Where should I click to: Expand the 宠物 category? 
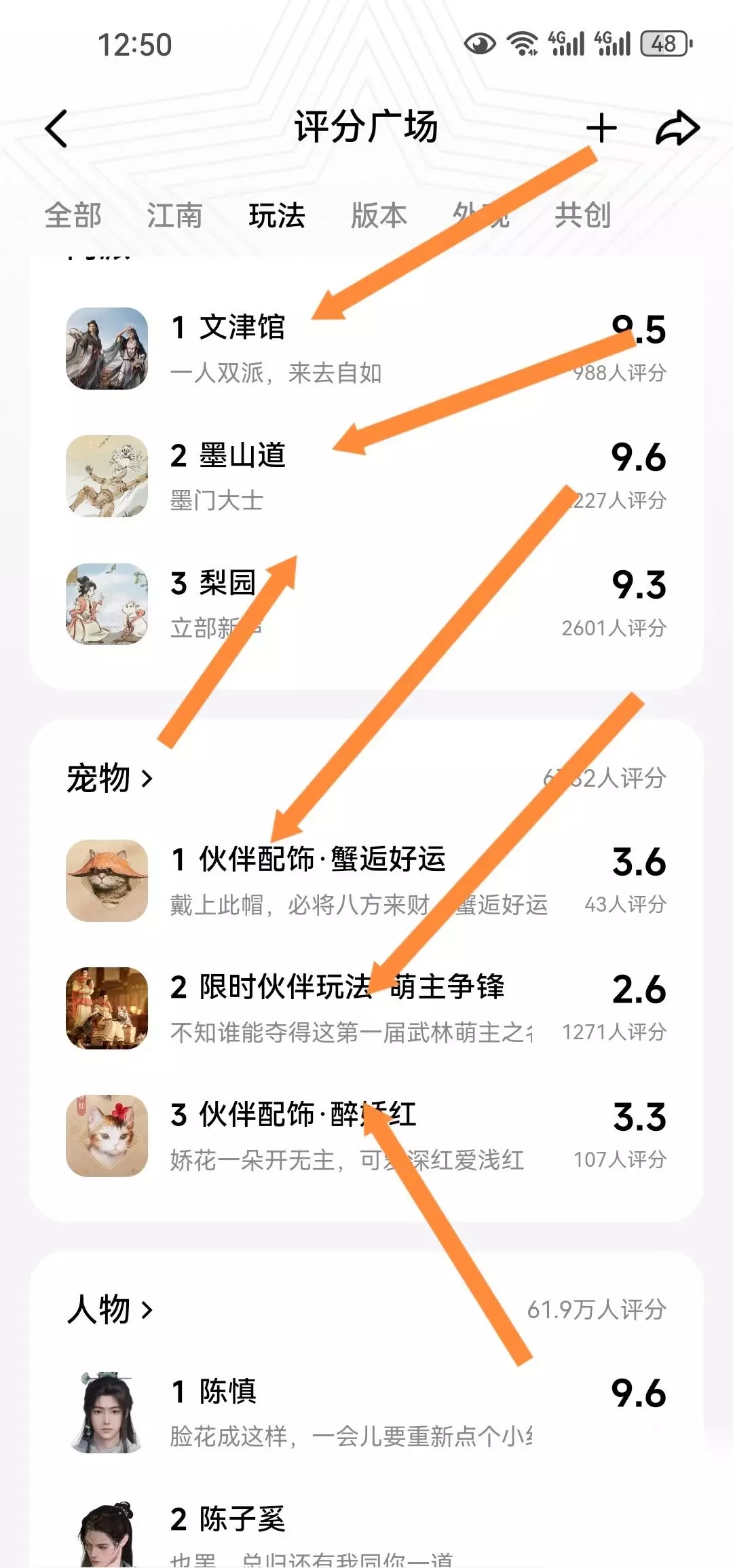pyautogui.click(x=110, y=778)
